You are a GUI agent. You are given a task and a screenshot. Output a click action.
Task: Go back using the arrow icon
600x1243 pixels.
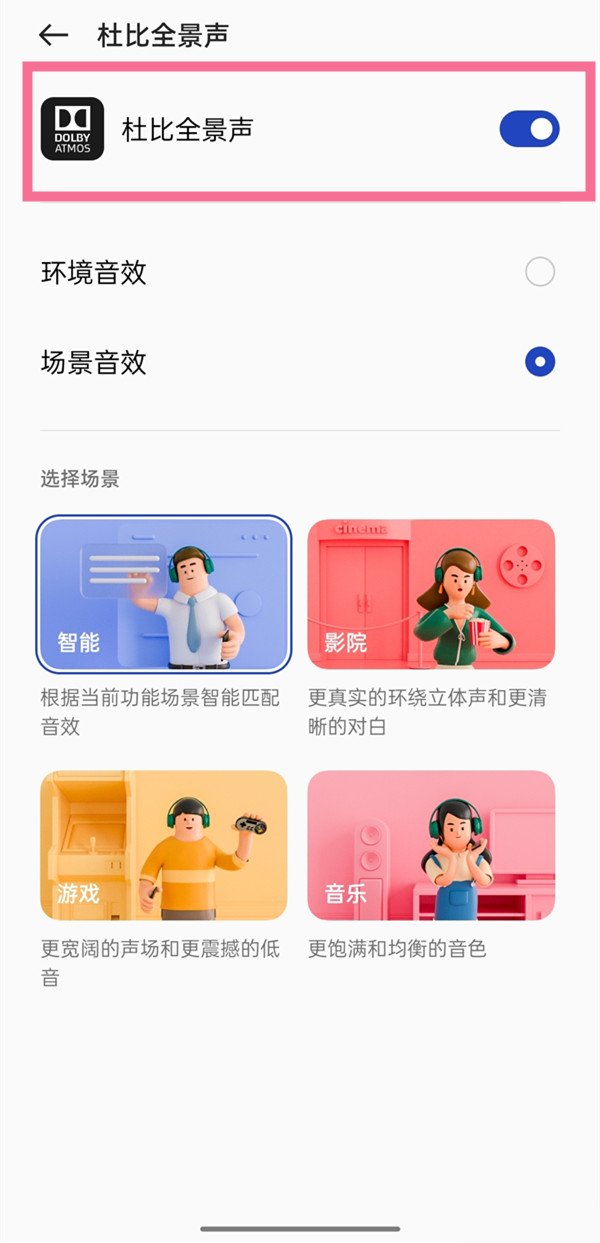(x=53, y=36)
